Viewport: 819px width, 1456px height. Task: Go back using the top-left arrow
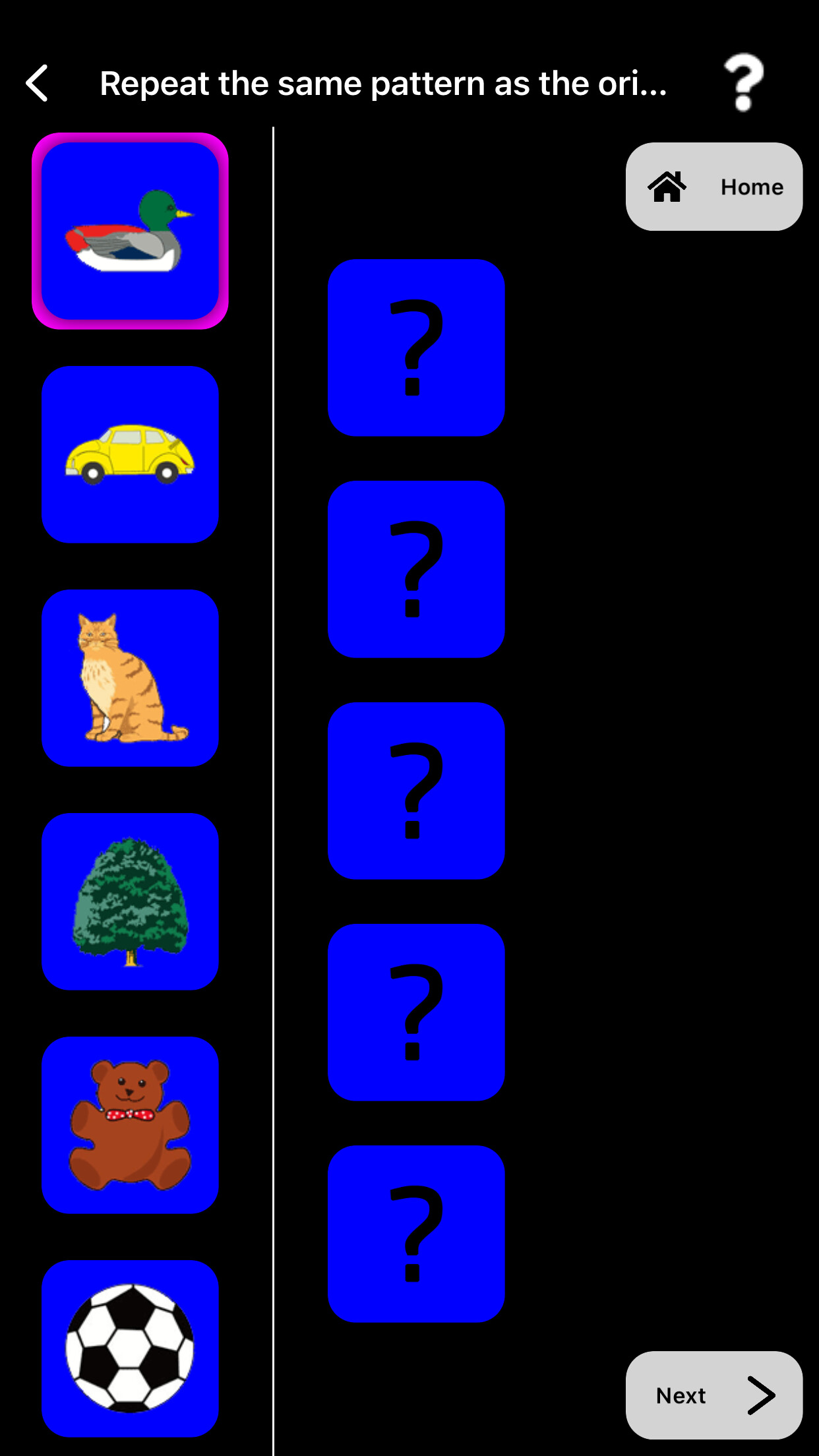[x=38, y=83]
